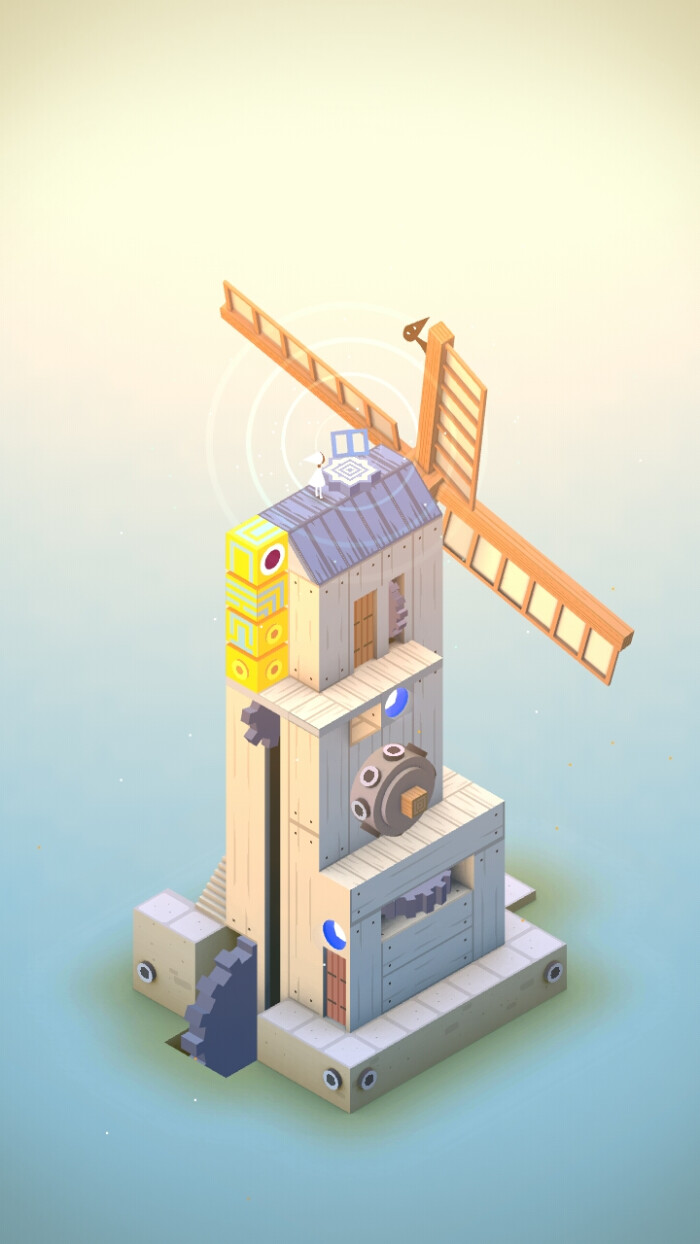Tap the red door at the tower base
Image resolution: width=700 pixels, height=1244 pixels.
[x=336, y=986]
